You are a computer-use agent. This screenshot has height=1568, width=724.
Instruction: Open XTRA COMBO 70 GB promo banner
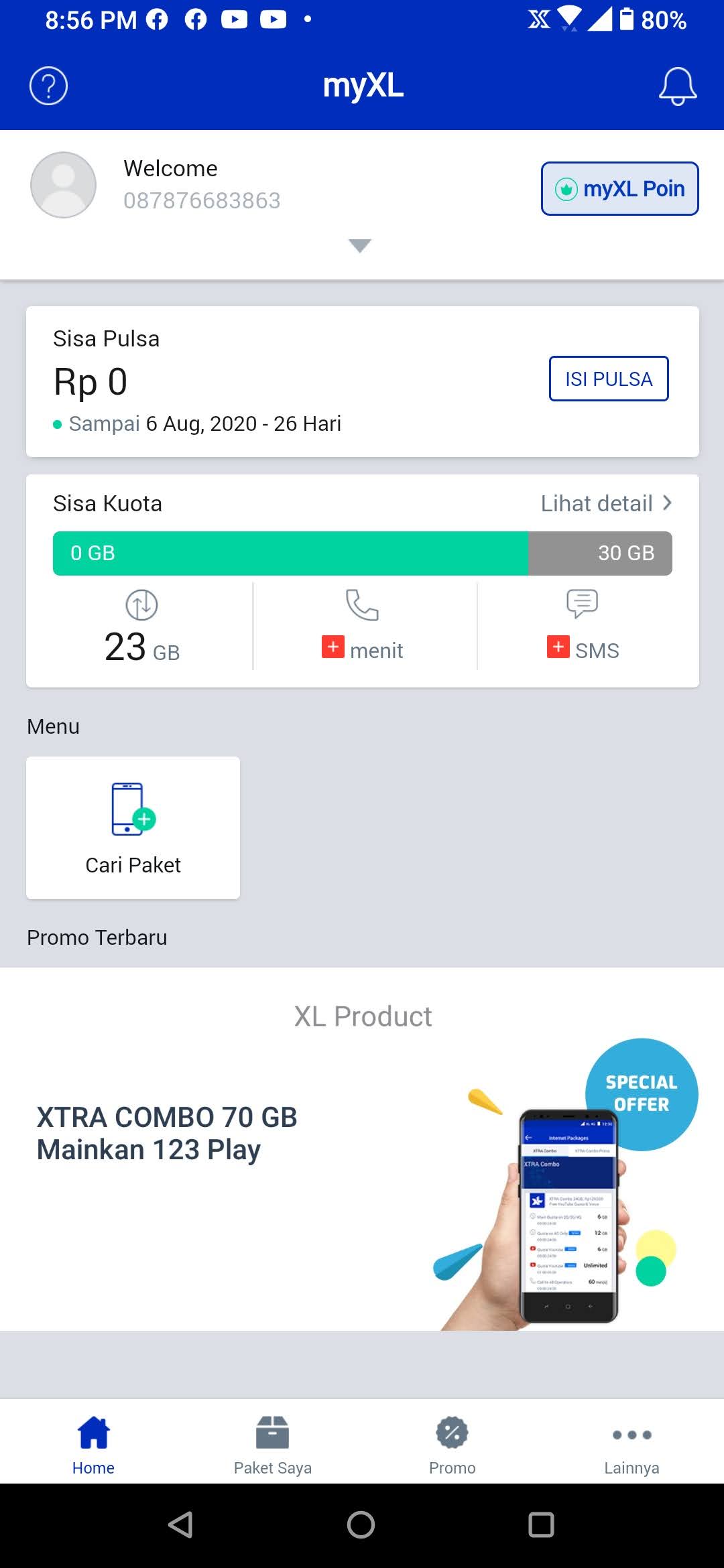coord(362,1149)
